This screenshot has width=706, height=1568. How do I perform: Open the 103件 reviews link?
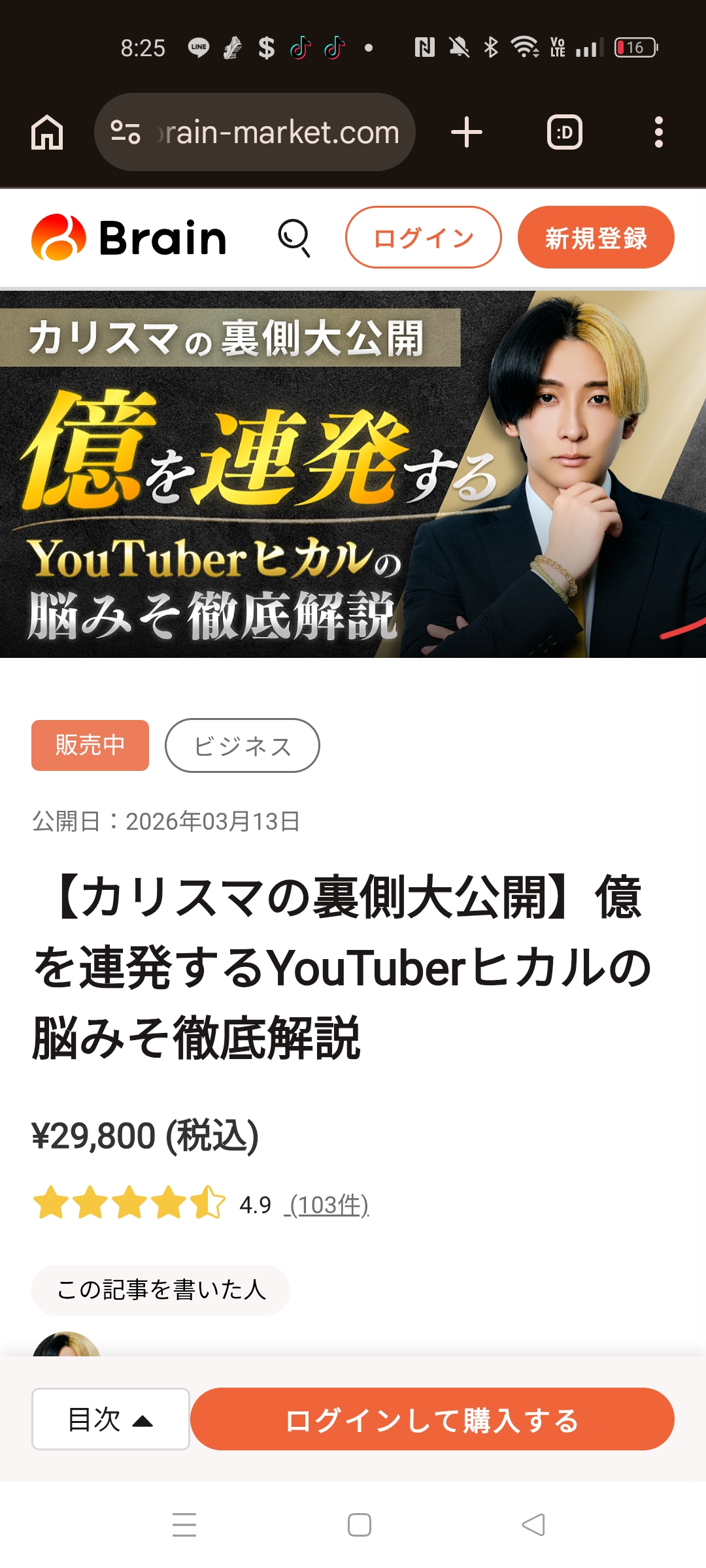pos(328,1205)
